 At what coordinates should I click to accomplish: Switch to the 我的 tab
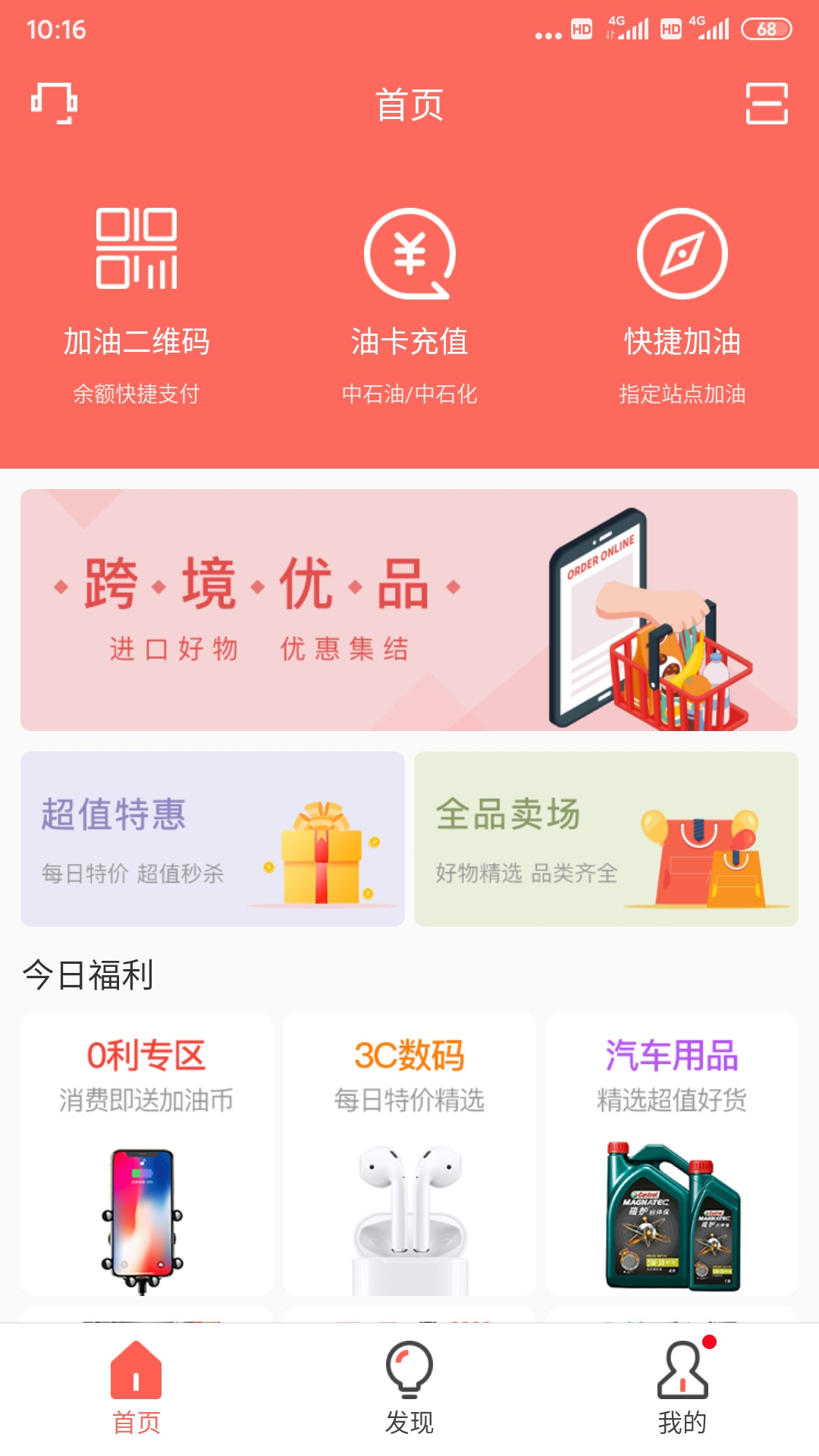coord(682,1388)
